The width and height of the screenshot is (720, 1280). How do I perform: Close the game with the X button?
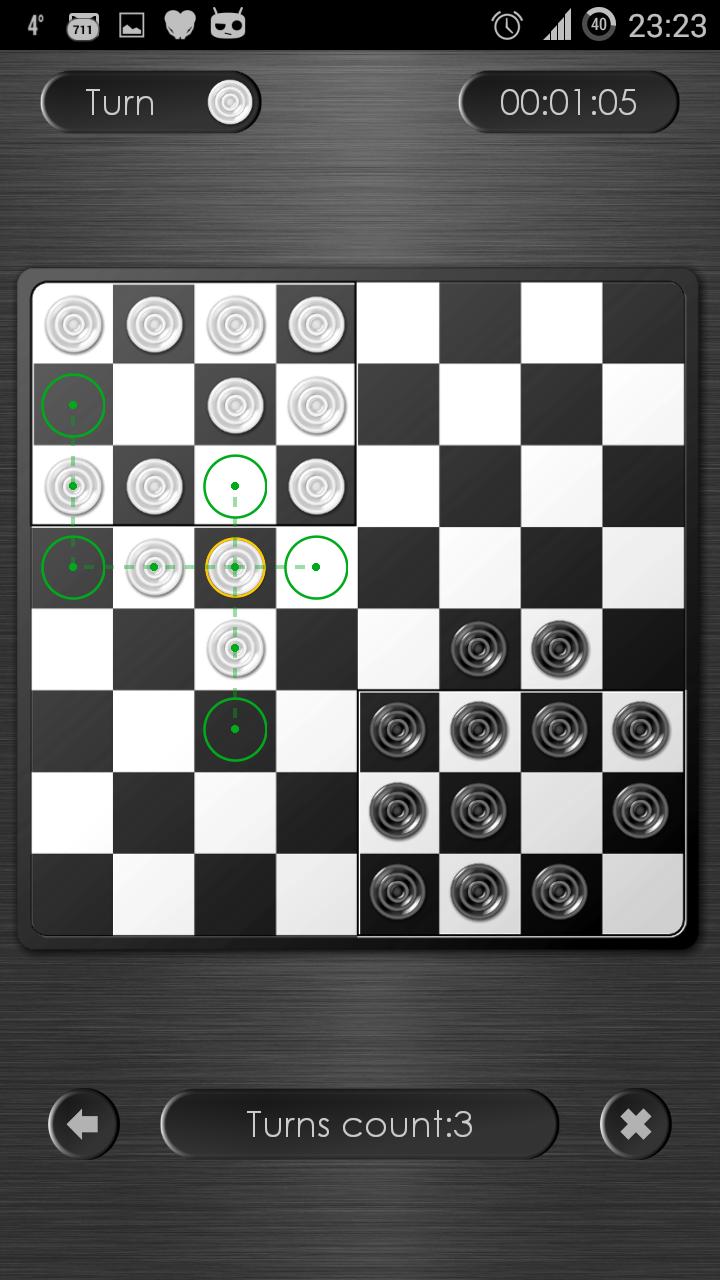coord(635,1124)
